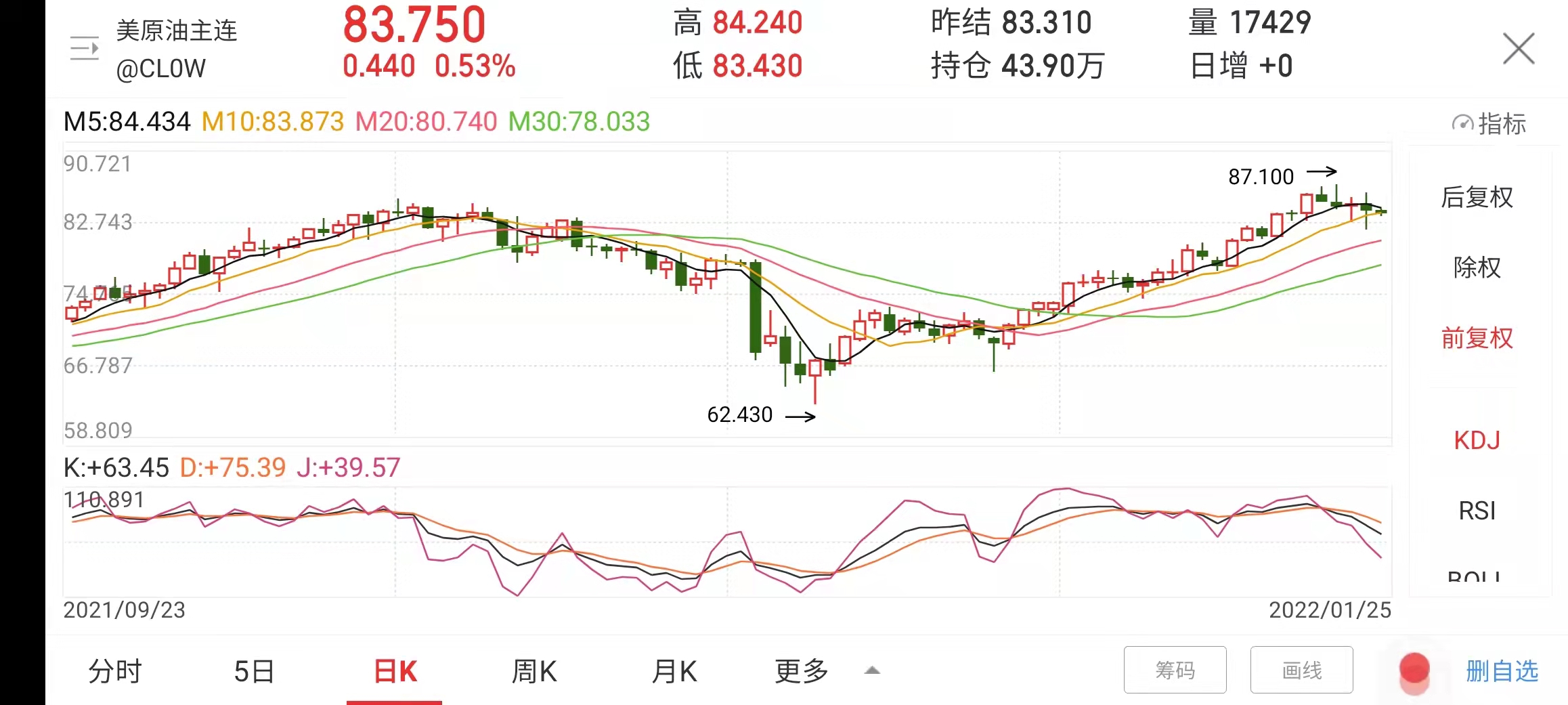Switch to the 分时 intraday tab

[x=115, y=671]
